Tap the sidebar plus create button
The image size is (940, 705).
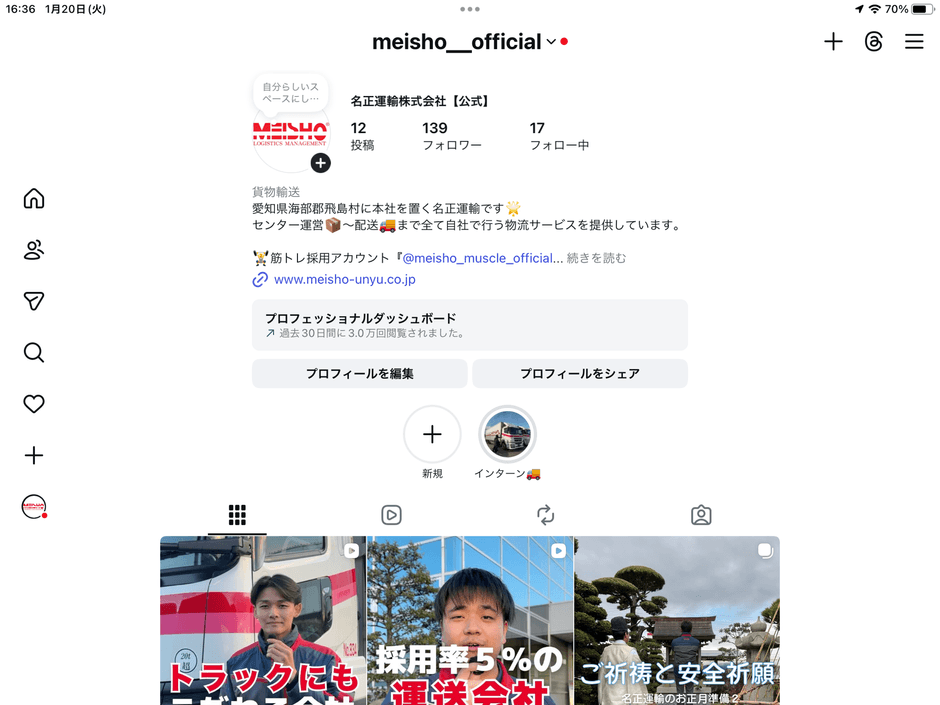(x=34, y=456)
